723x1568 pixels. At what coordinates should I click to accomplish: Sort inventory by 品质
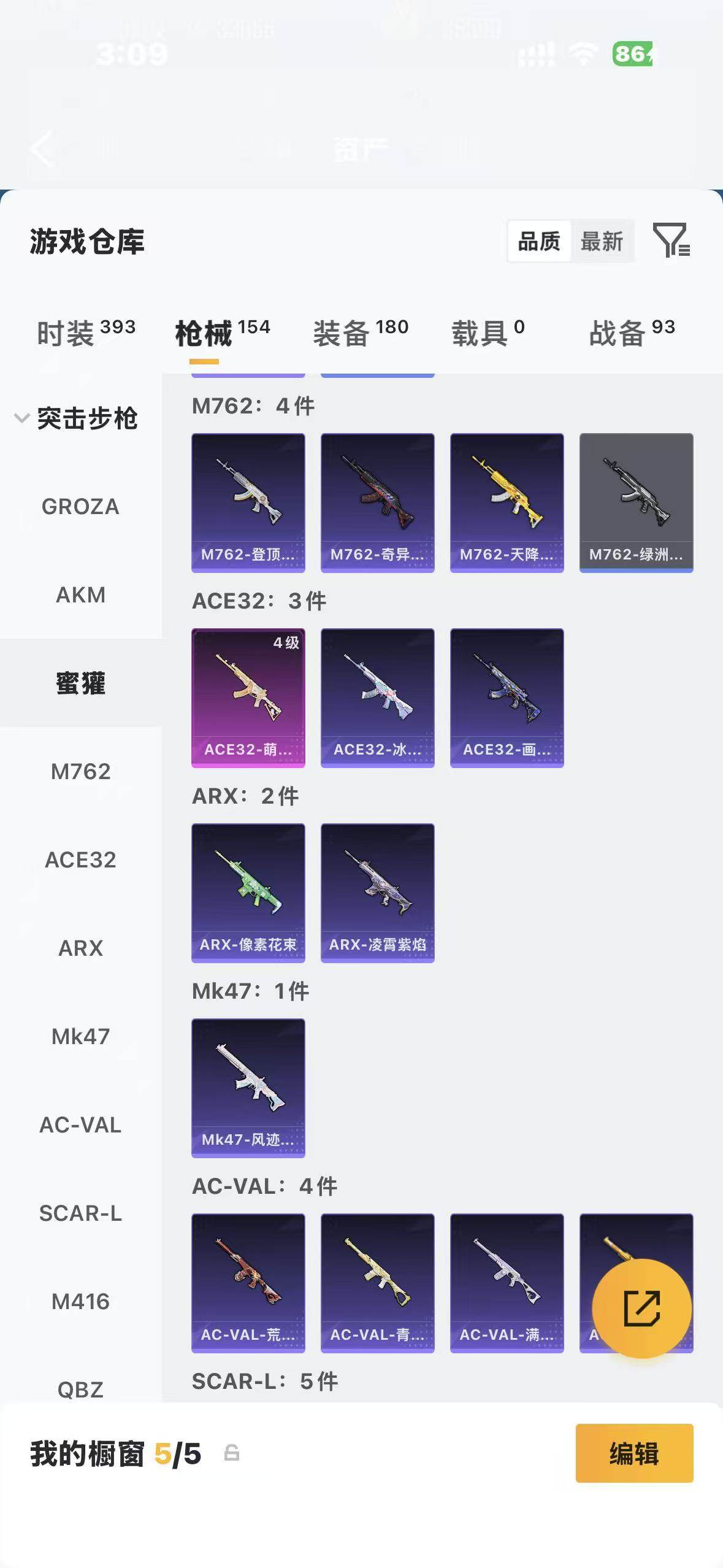[539, 241]
